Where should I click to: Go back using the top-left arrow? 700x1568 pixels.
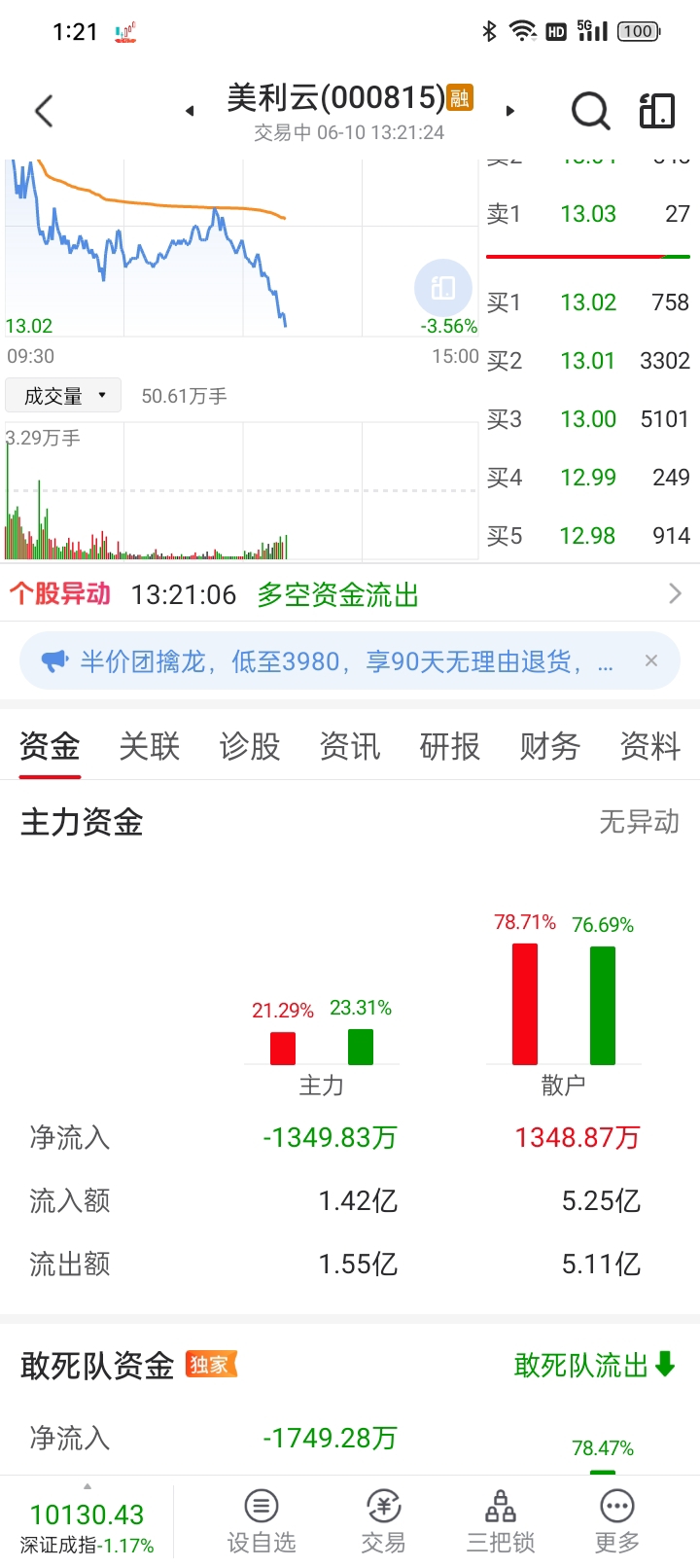(x=44, y=111)
